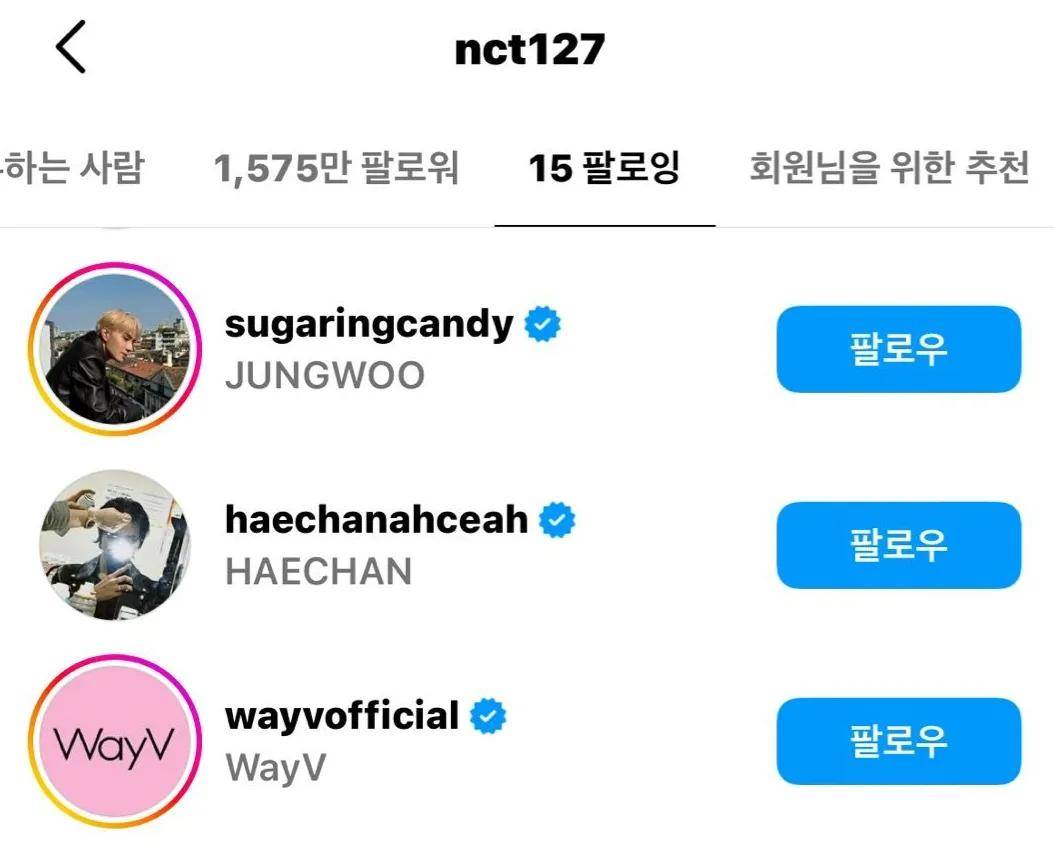Image resolution: width=1054 pixels, height=852 pixels.
Task: Go back using the top arrow
Action: pos(70,49)
